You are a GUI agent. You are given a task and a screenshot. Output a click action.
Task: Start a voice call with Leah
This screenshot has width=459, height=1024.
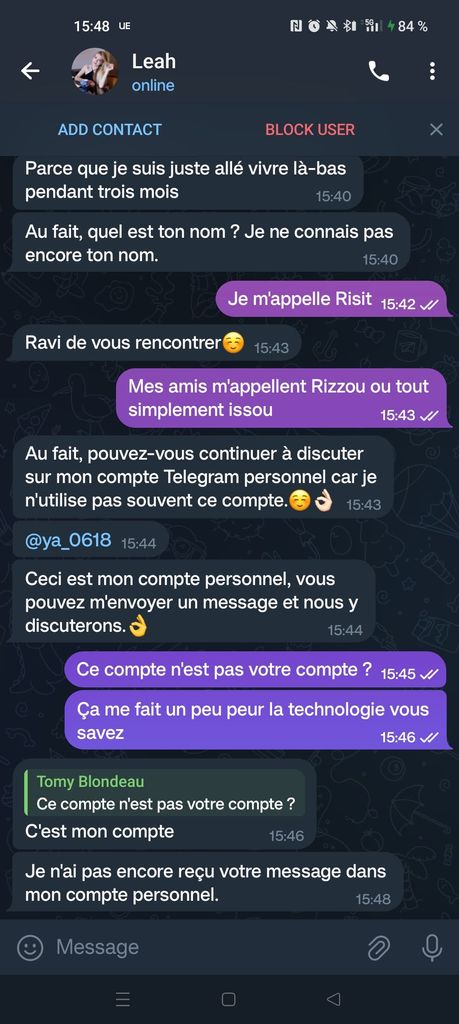[379, 71]
